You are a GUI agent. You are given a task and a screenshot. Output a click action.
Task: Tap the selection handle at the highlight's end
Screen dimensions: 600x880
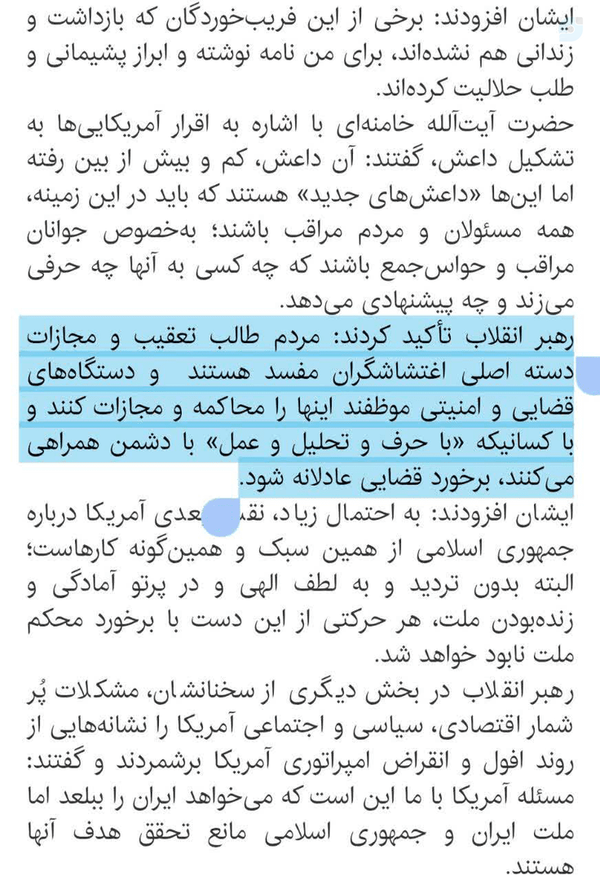coord(220,515)
